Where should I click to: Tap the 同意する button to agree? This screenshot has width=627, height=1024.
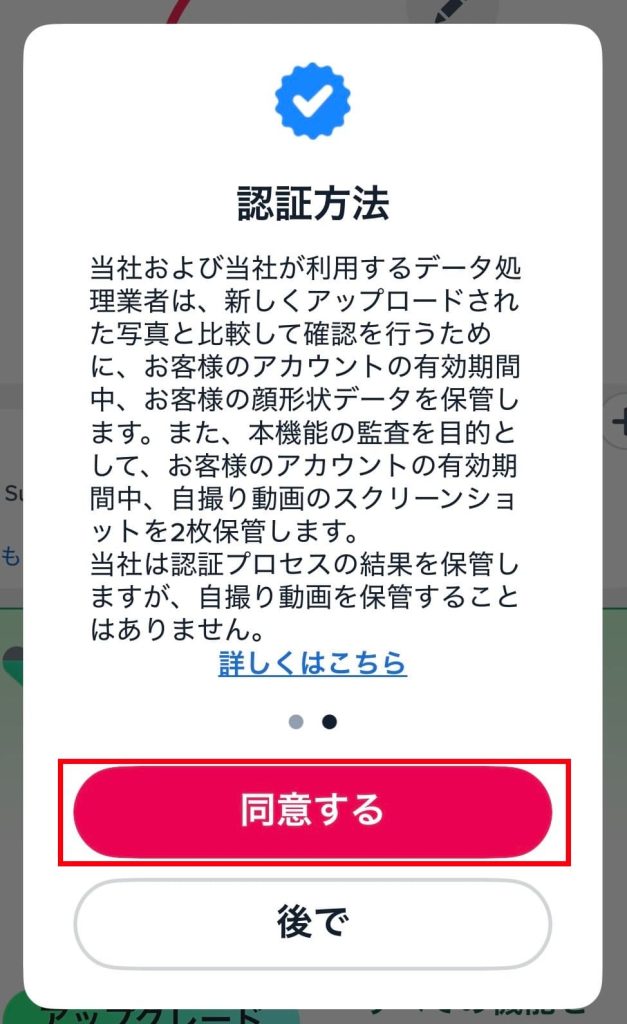[312, 811]
